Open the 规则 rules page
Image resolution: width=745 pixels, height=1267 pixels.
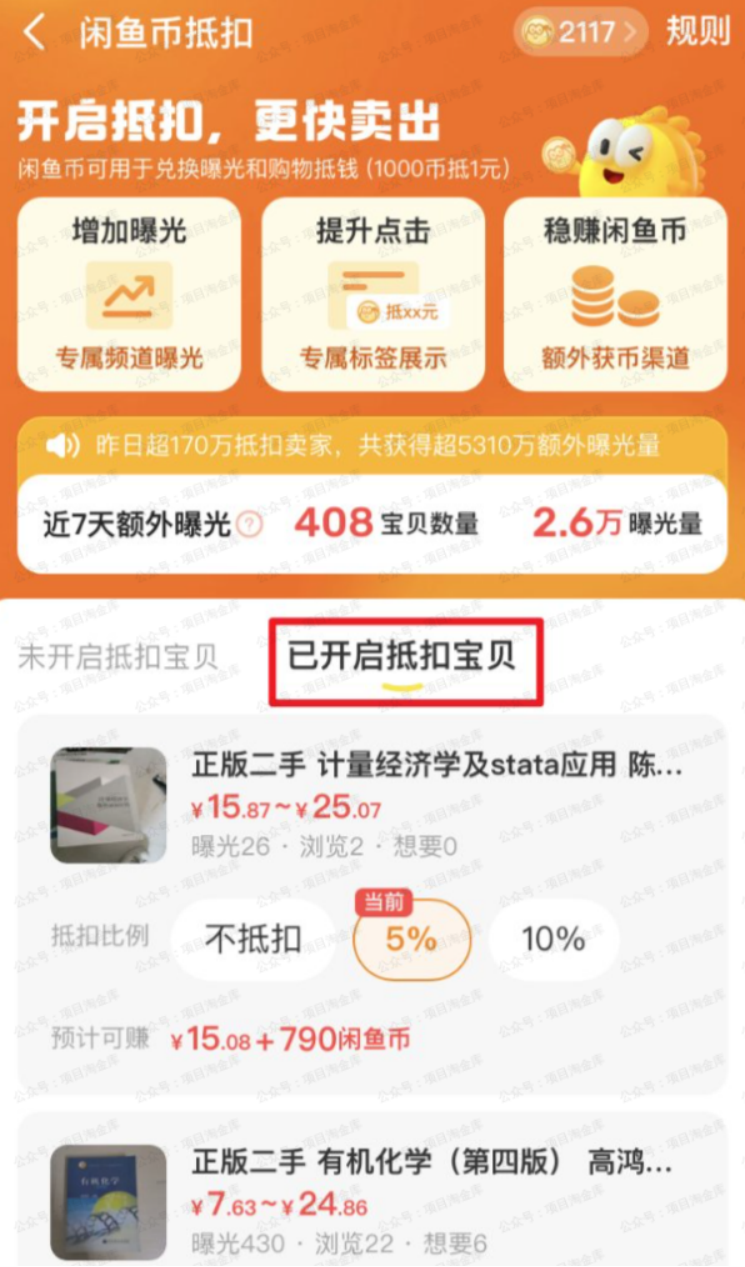point(698,31)
